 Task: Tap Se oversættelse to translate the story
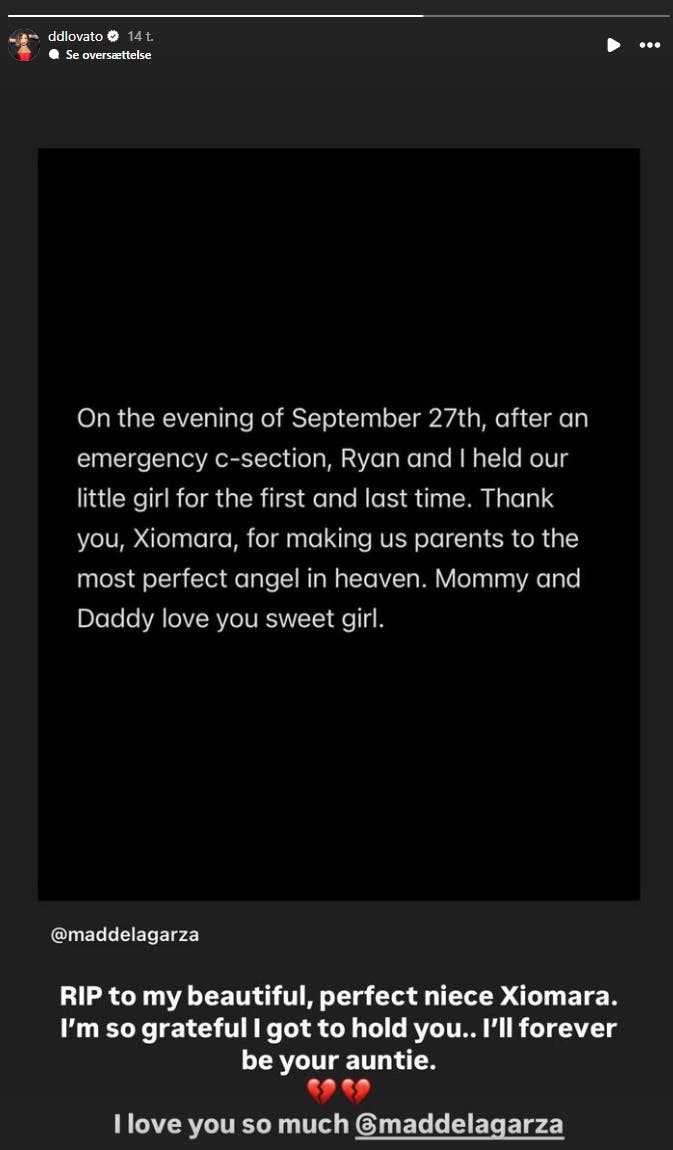(107, 55)
